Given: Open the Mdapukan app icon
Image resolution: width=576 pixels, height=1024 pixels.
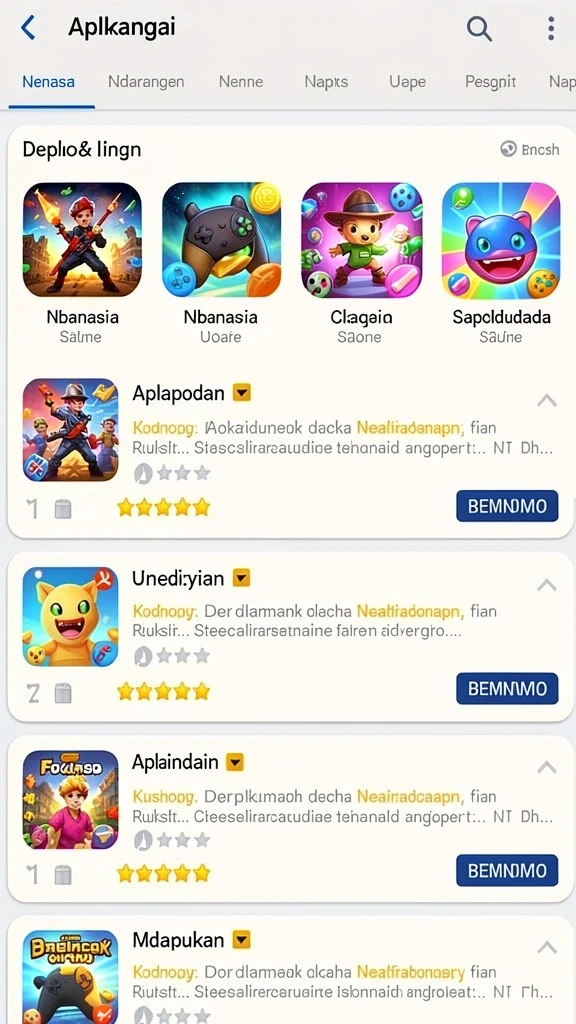Looking at the screenshot, I should click(71, 977).
